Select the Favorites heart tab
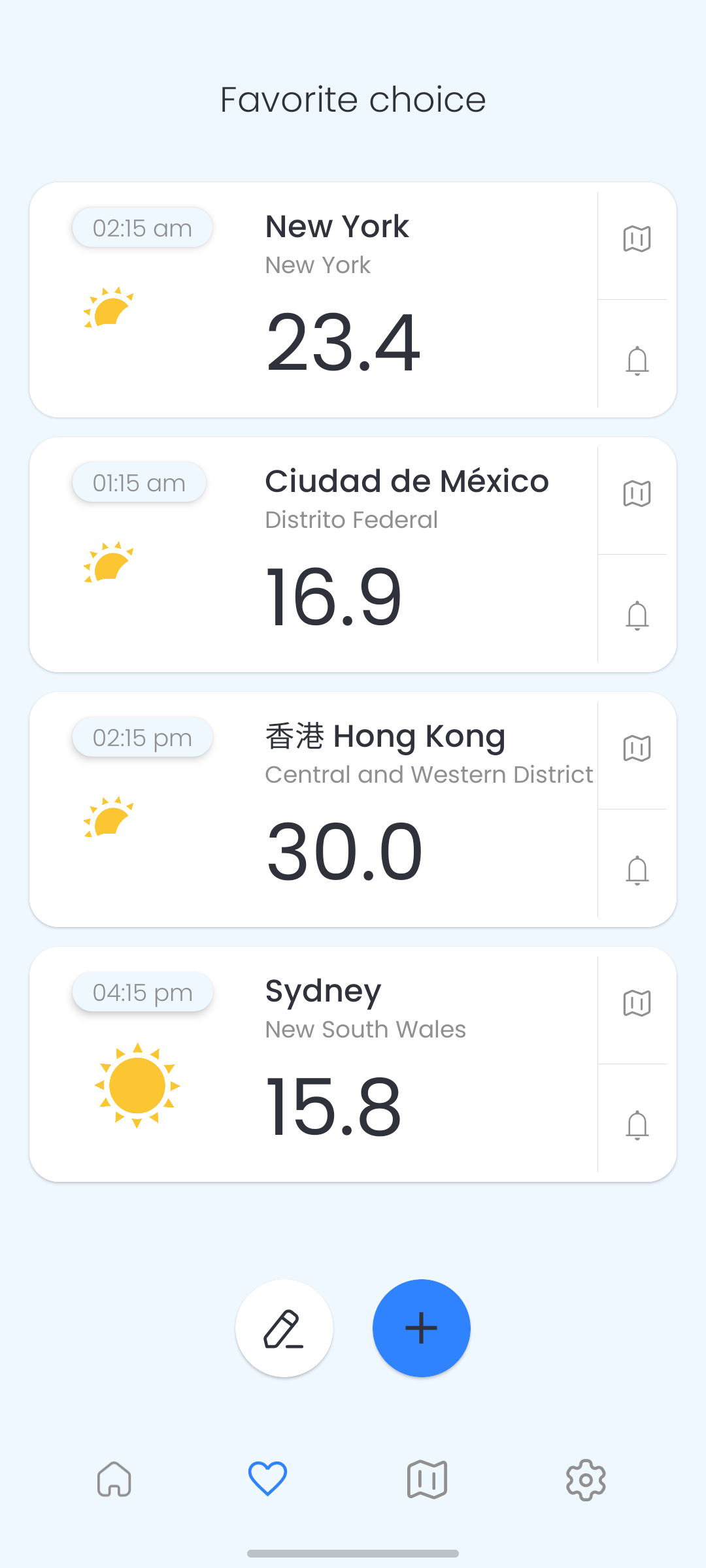 click(x=267, y=1479)
